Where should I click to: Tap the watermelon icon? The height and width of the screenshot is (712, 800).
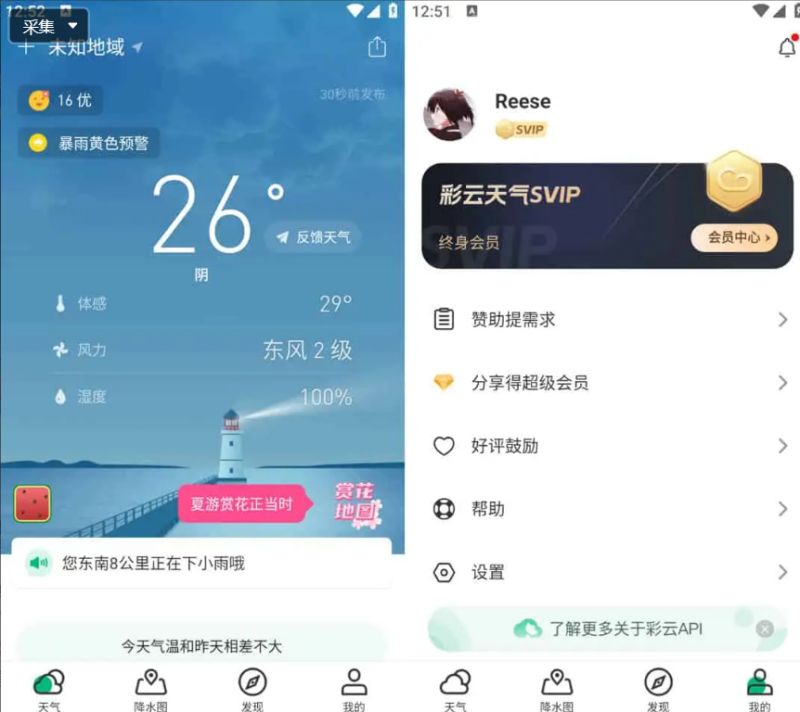click(33, 503)
